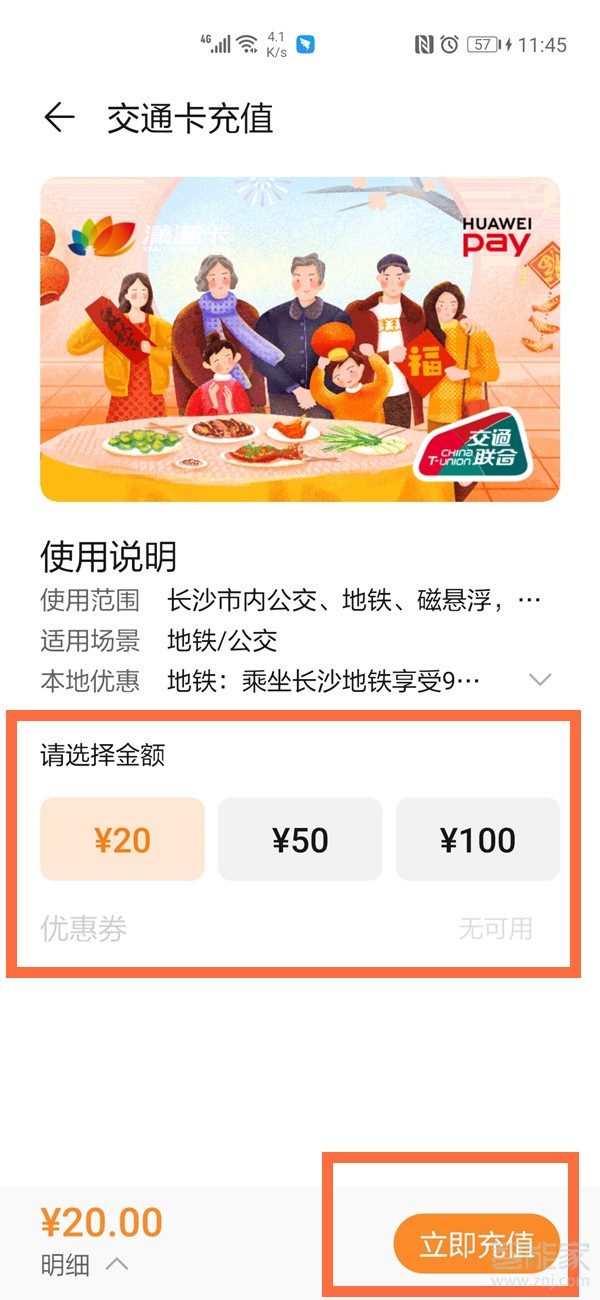Open the 优惠券 coupon row

288,928
